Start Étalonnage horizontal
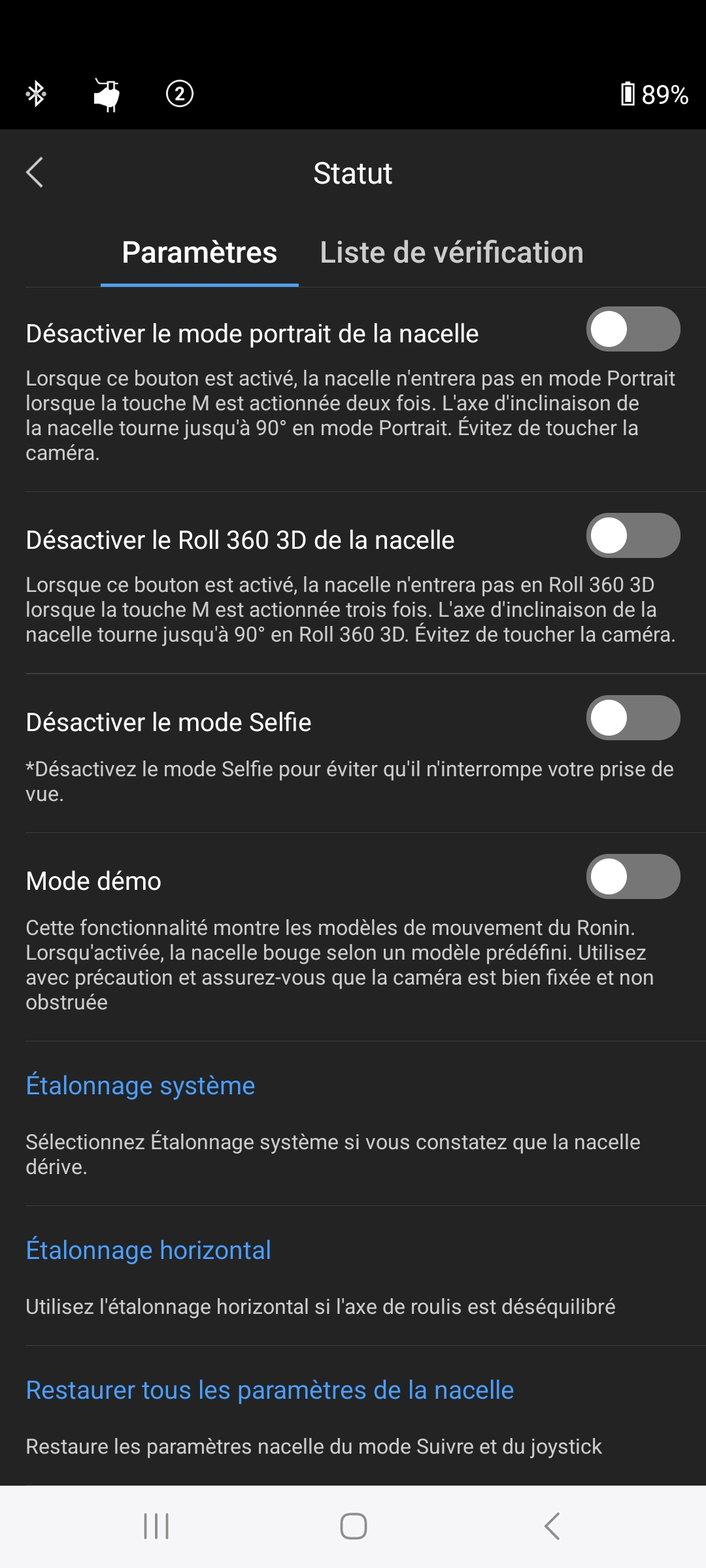The width and height of the screenshot is (706, 1568). [x=148, y=1250]
